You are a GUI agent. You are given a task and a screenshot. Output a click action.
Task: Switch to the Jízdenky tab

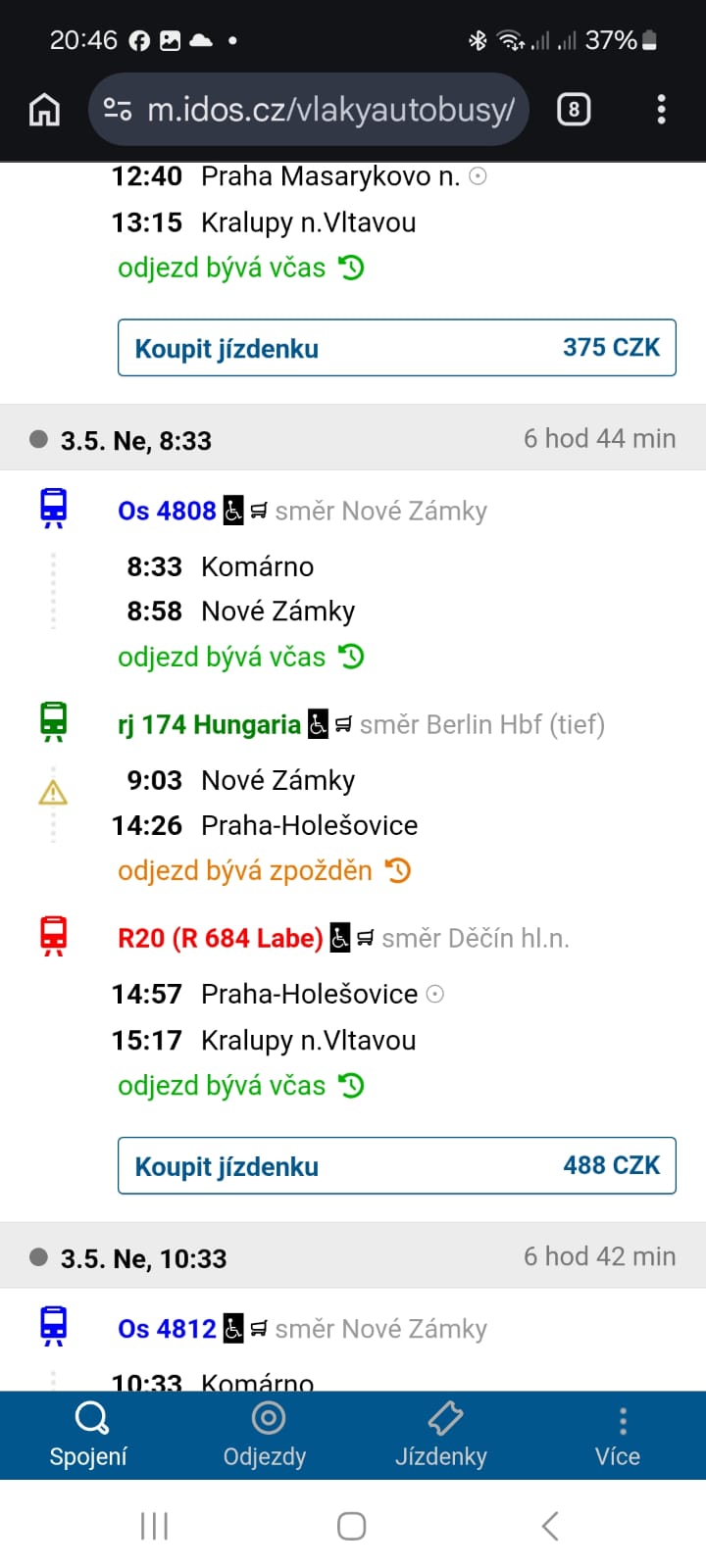point(441,1435)
